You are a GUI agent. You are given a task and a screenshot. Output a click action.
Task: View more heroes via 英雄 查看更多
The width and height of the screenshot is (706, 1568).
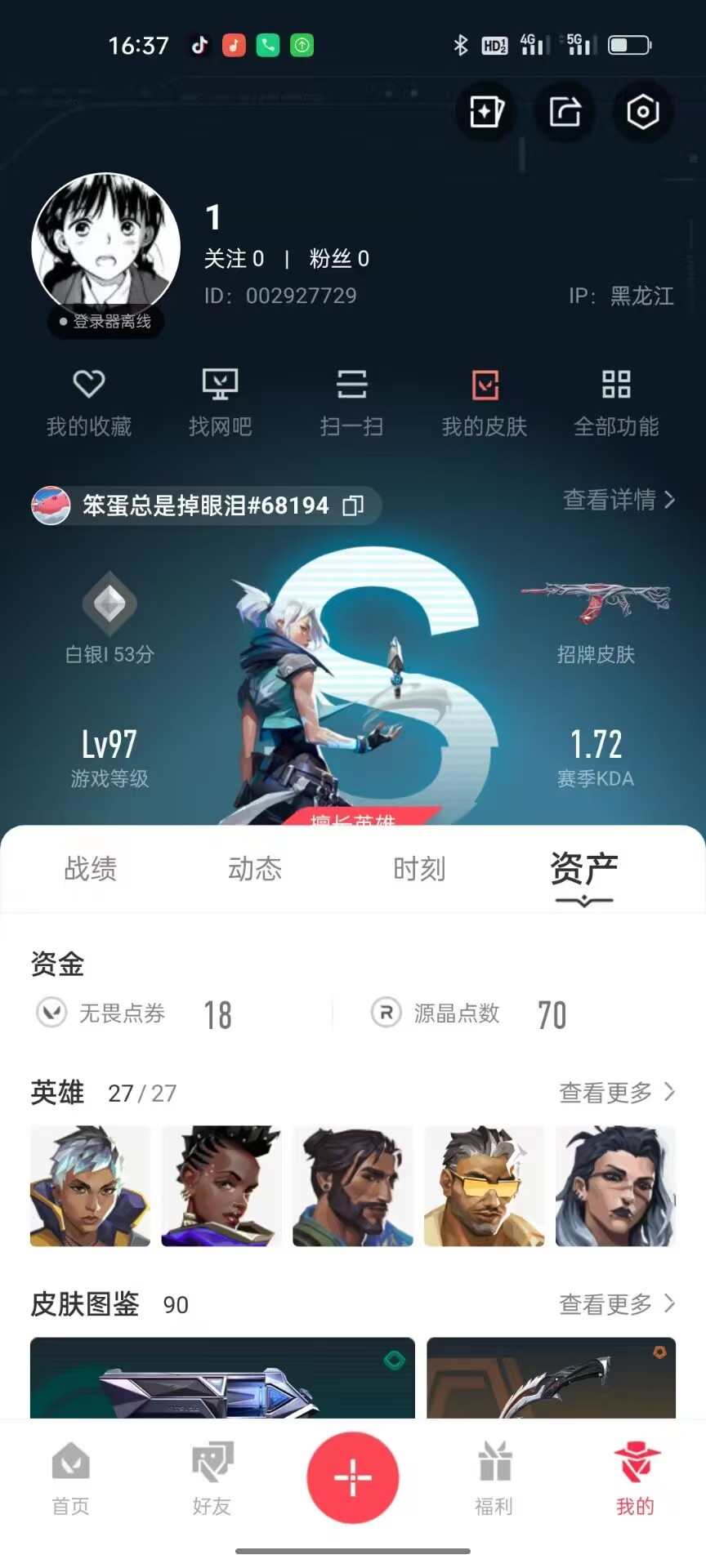[x=616, y=1092]
